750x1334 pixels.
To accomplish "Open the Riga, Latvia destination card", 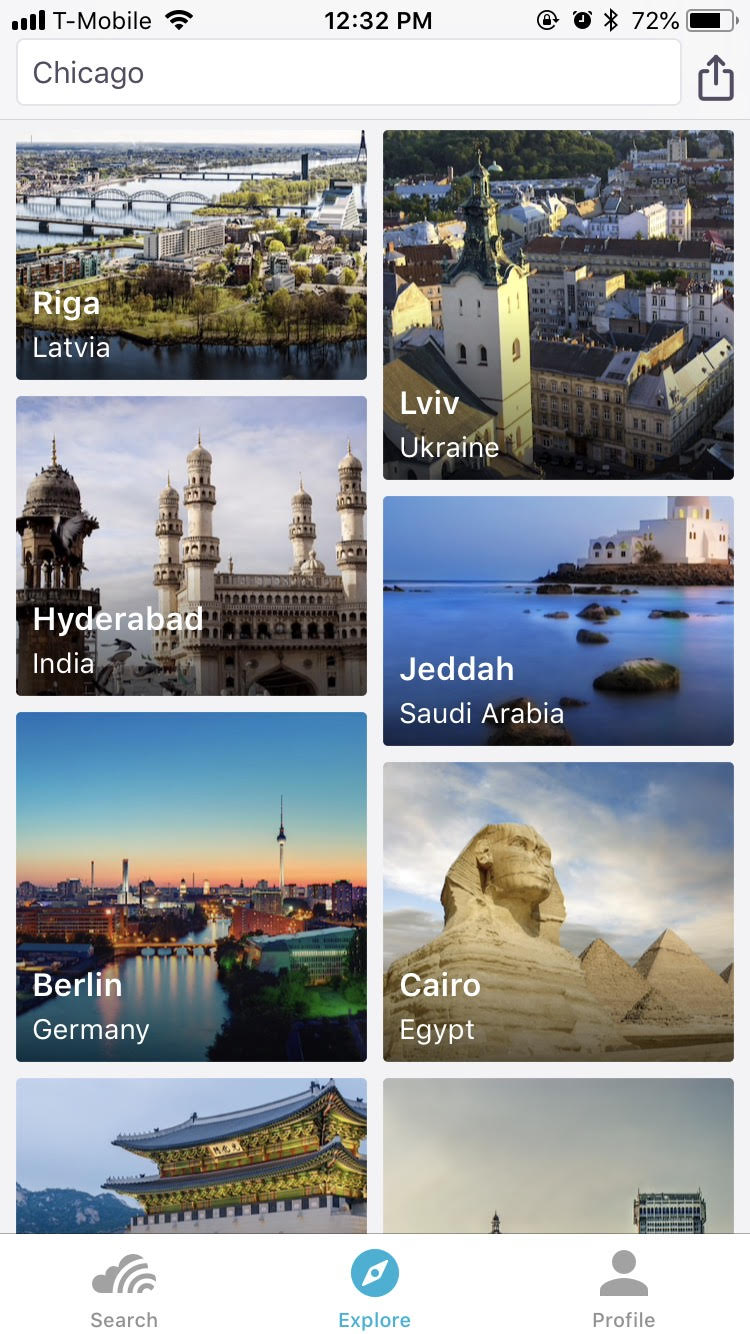I will pos(191,255).
